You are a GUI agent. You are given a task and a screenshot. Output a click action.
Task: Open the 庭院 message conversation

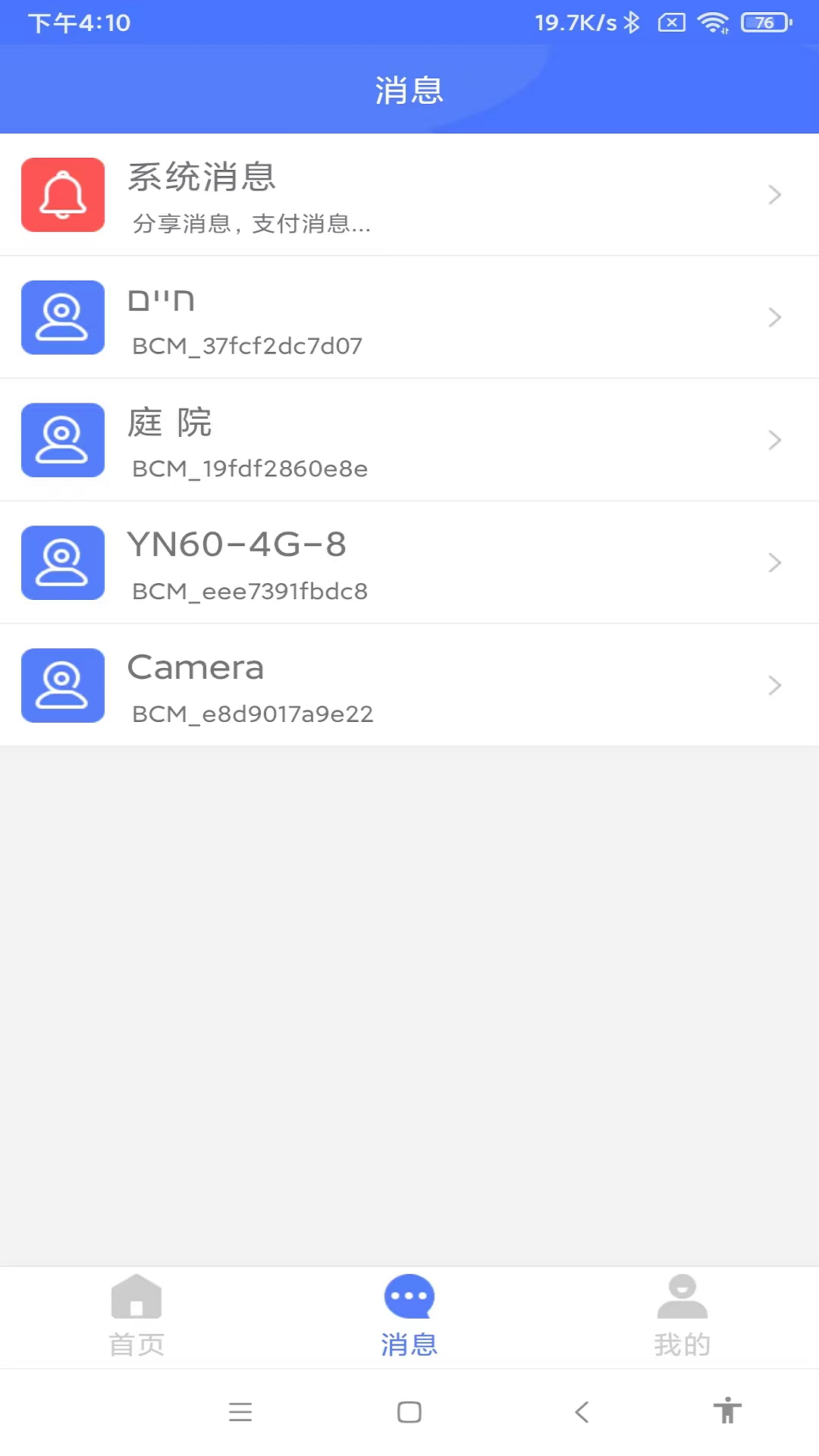pyautogui.click(x=409, y=440)
